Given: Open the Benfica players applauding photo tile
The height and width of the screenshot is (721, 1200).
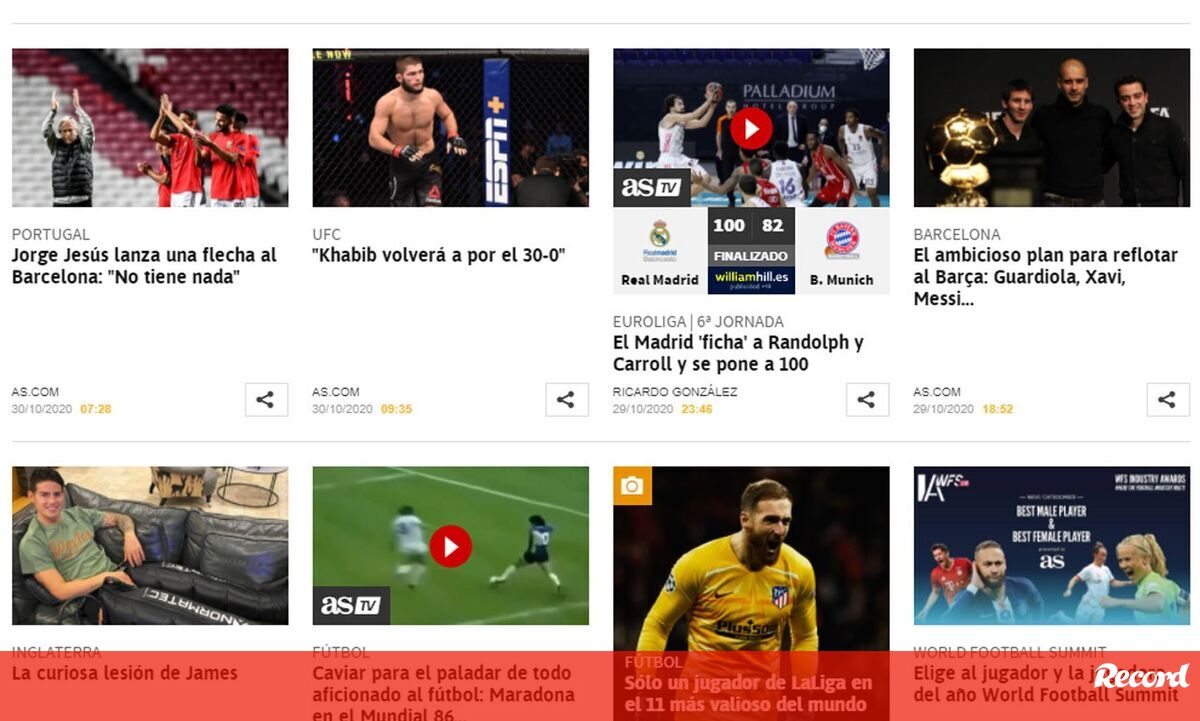Looking at the screenshot, I should (150, 128).
